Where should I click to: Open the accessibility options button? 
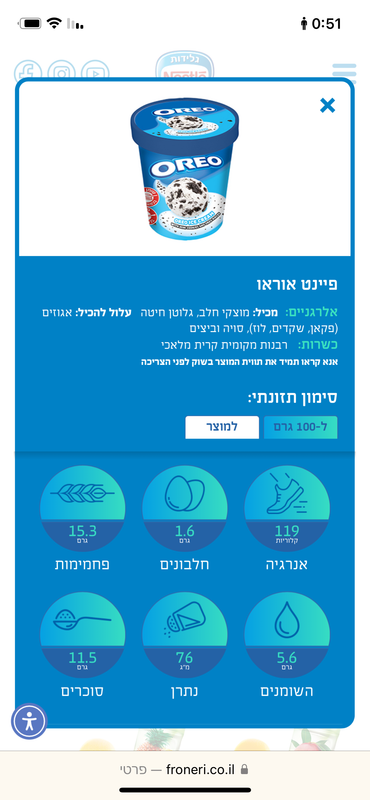(x=29, y=721)
